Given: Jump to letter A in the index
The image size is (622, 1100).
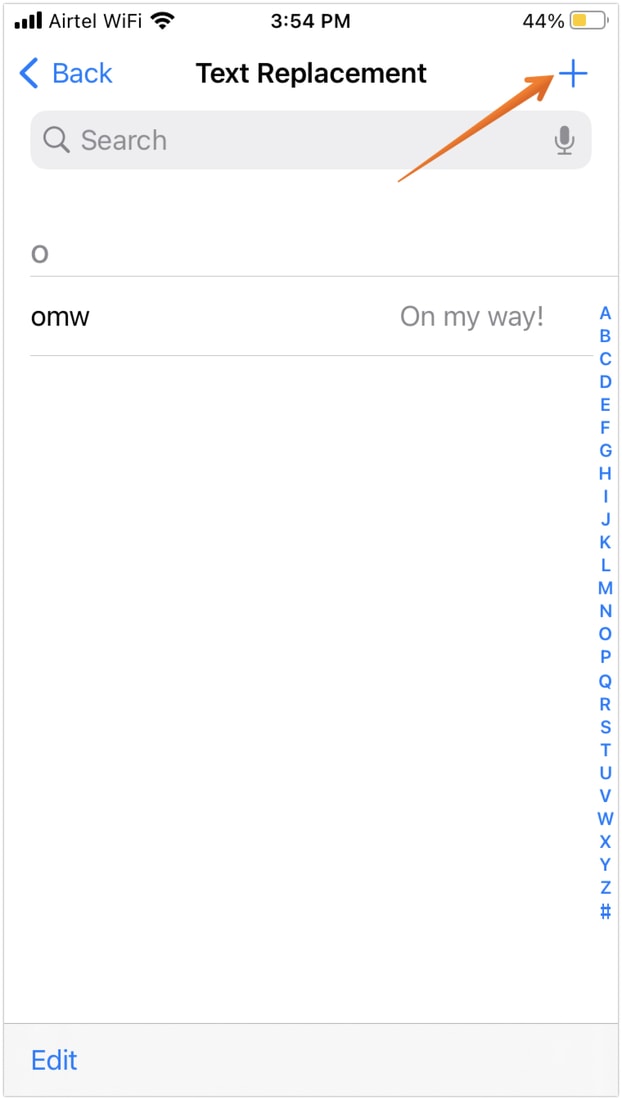Looking at the screenshot, I should 605,313.
